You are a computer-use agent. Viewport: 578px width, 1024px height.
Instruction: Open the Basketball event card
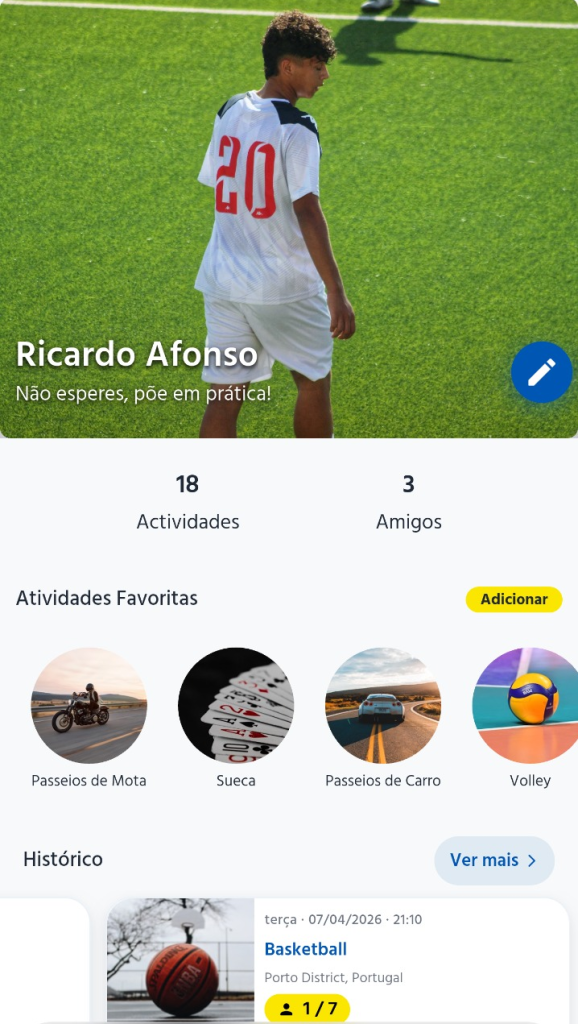pos(338,960)
